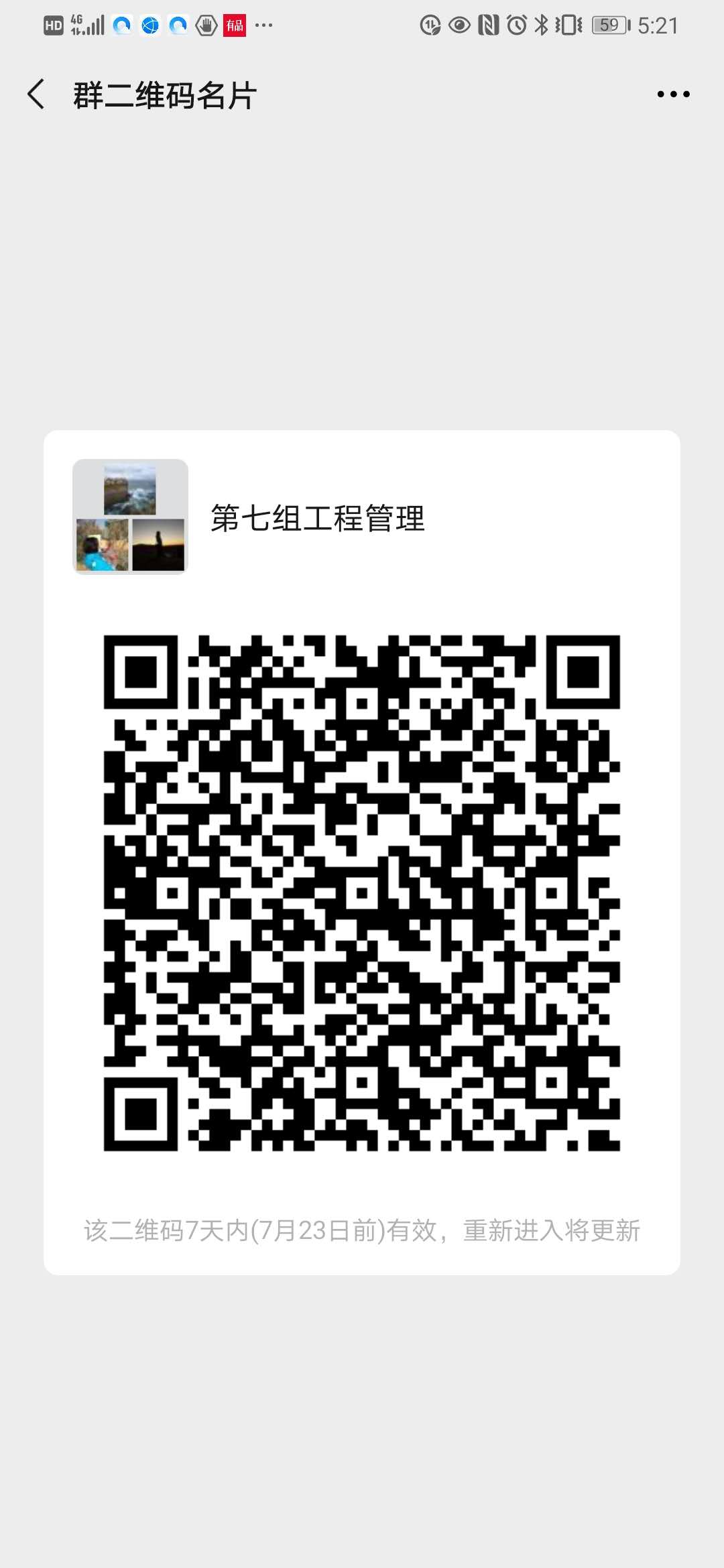Go back from the group QR code card
Viewport: 724px width, 1568px height.
[x=36, y=94]
